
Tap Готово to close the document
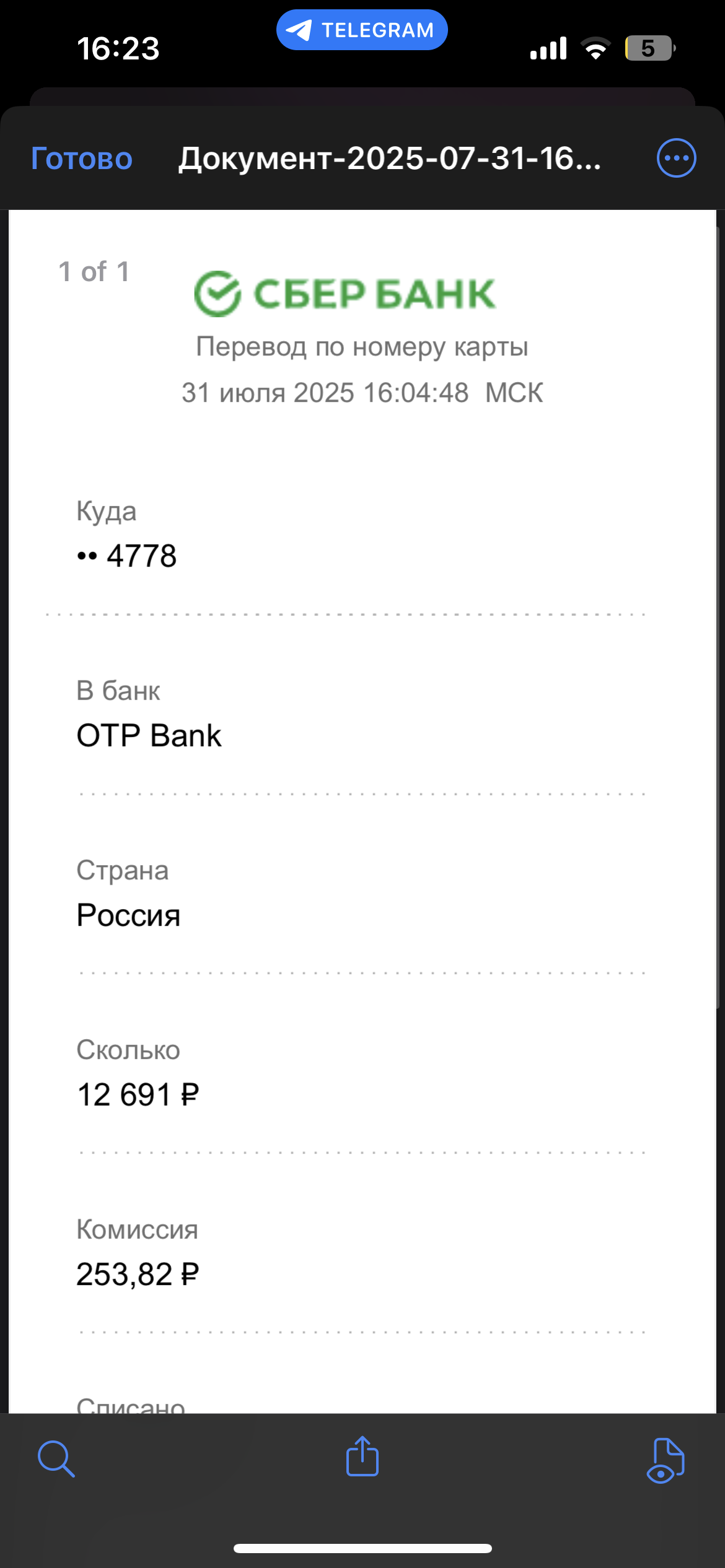82,159
